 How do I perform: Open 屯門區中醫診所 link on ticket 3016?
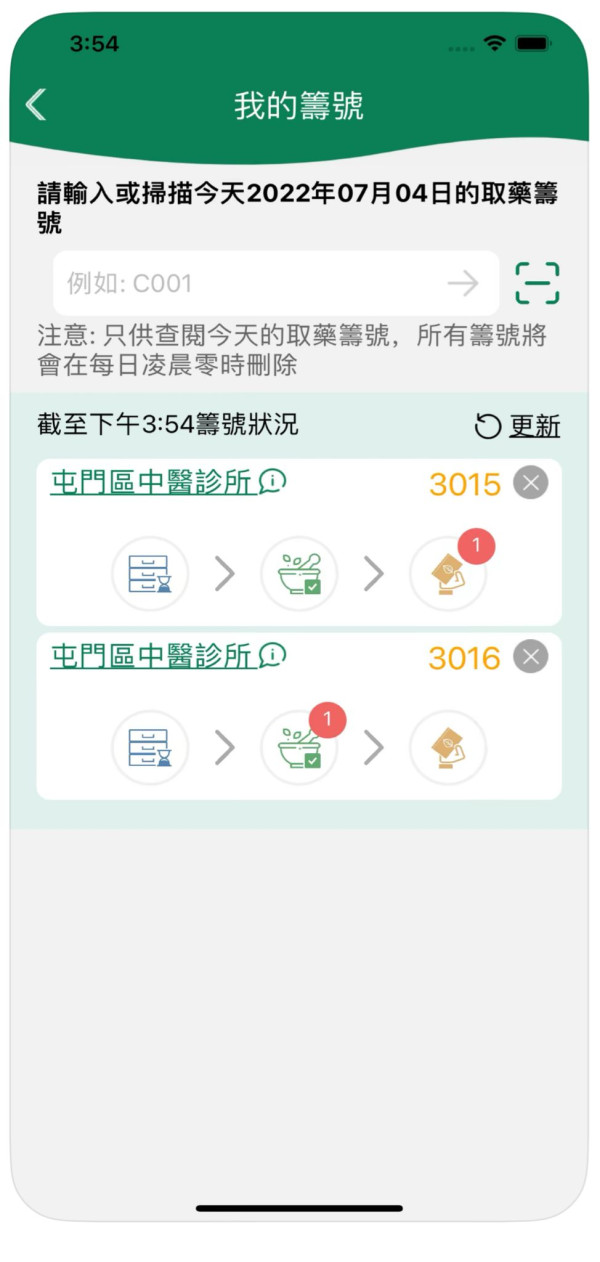coord(152,656)
